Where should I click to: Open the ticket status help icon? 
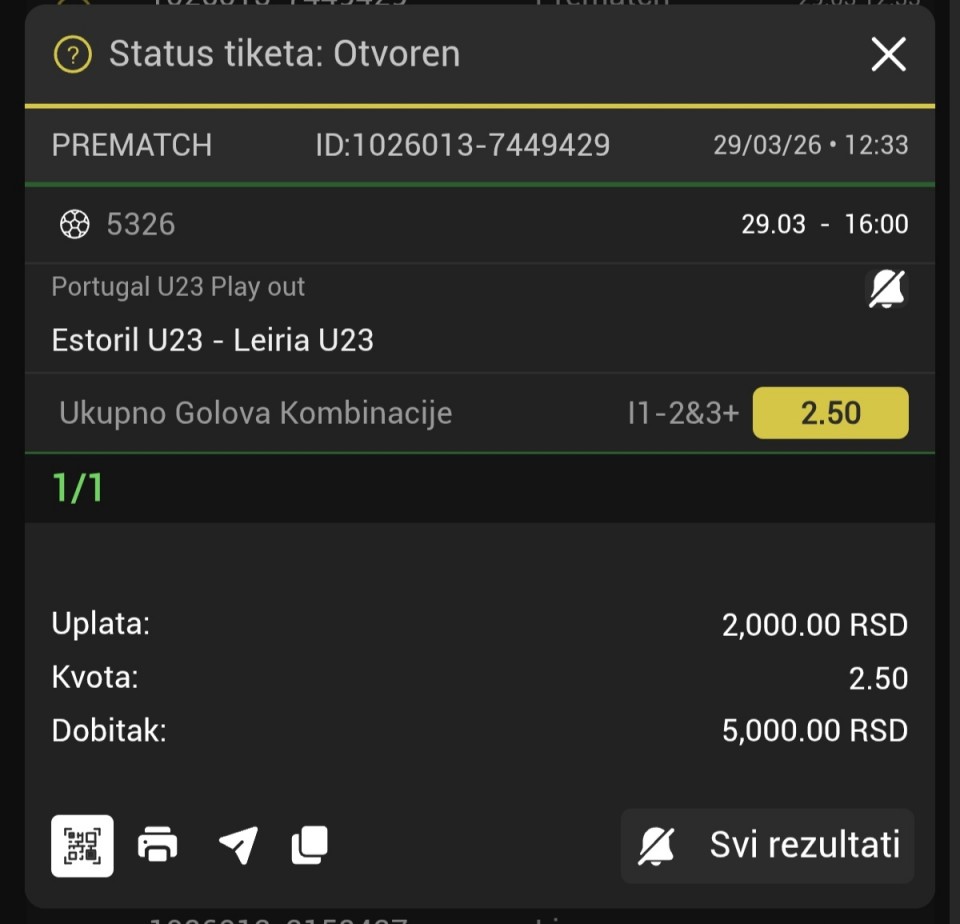pos(72,54)
